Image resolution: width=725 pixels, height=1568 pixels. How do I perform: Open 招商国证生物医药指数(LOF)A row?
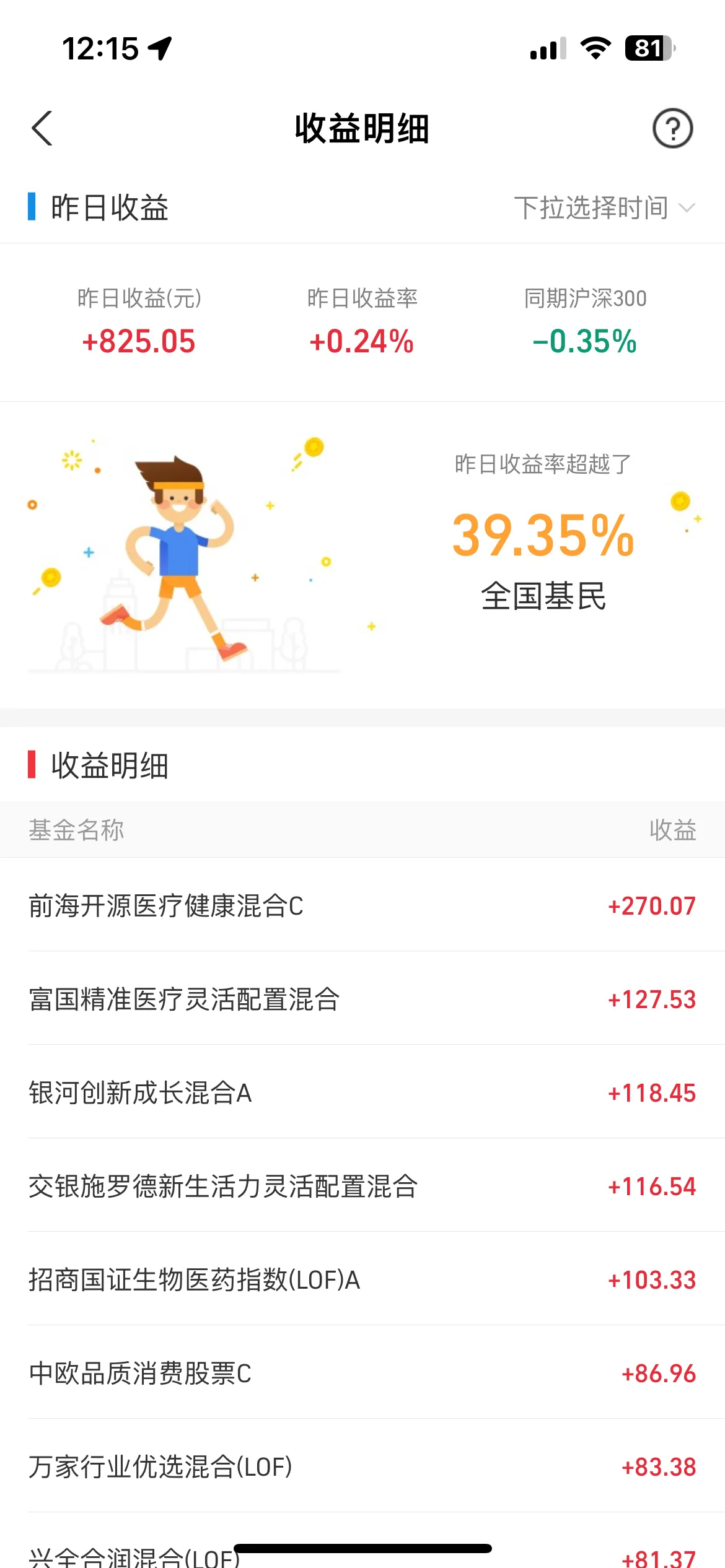pos(362,1279)
